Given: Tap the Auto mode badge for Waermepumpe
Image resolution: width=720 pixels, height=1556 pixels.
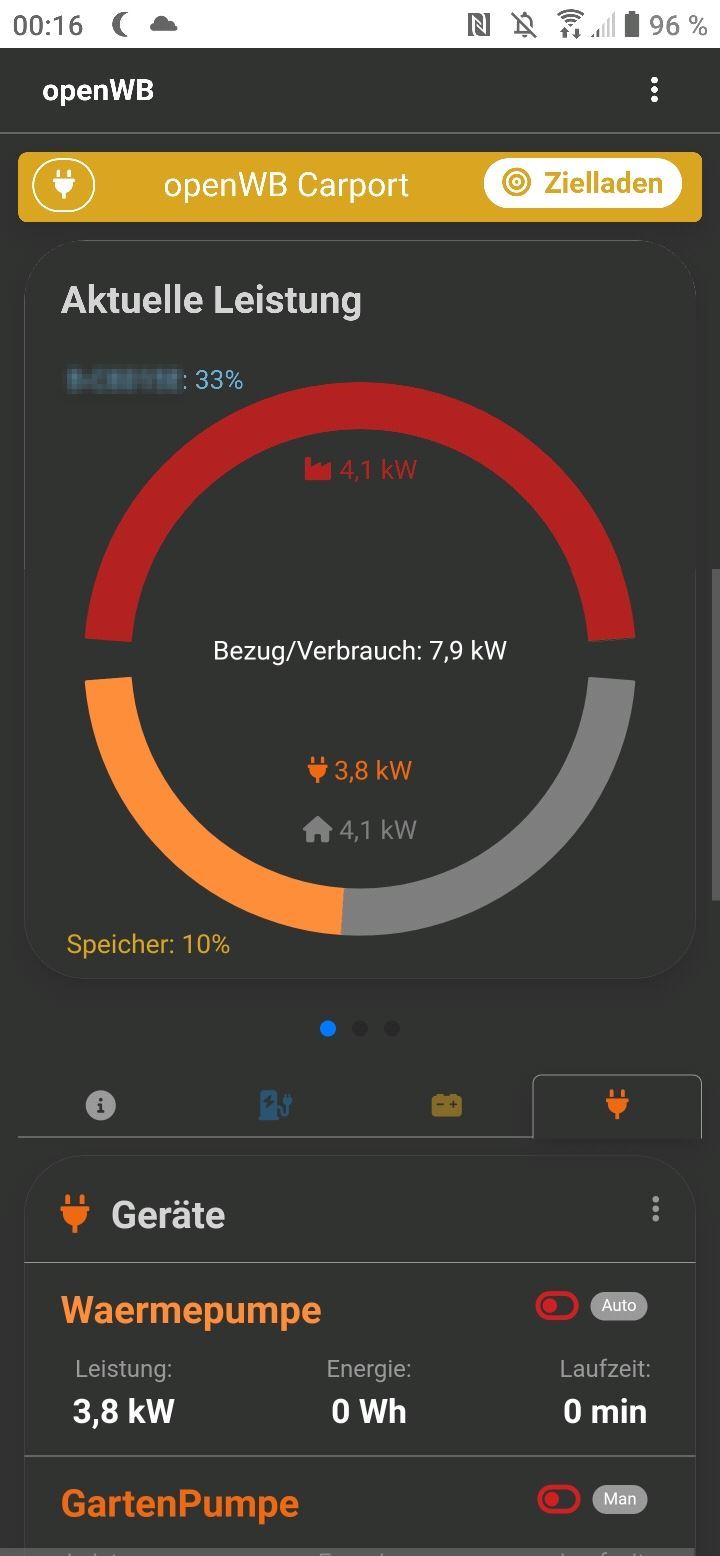Looking at the screenshot, I should point(619,1306).
